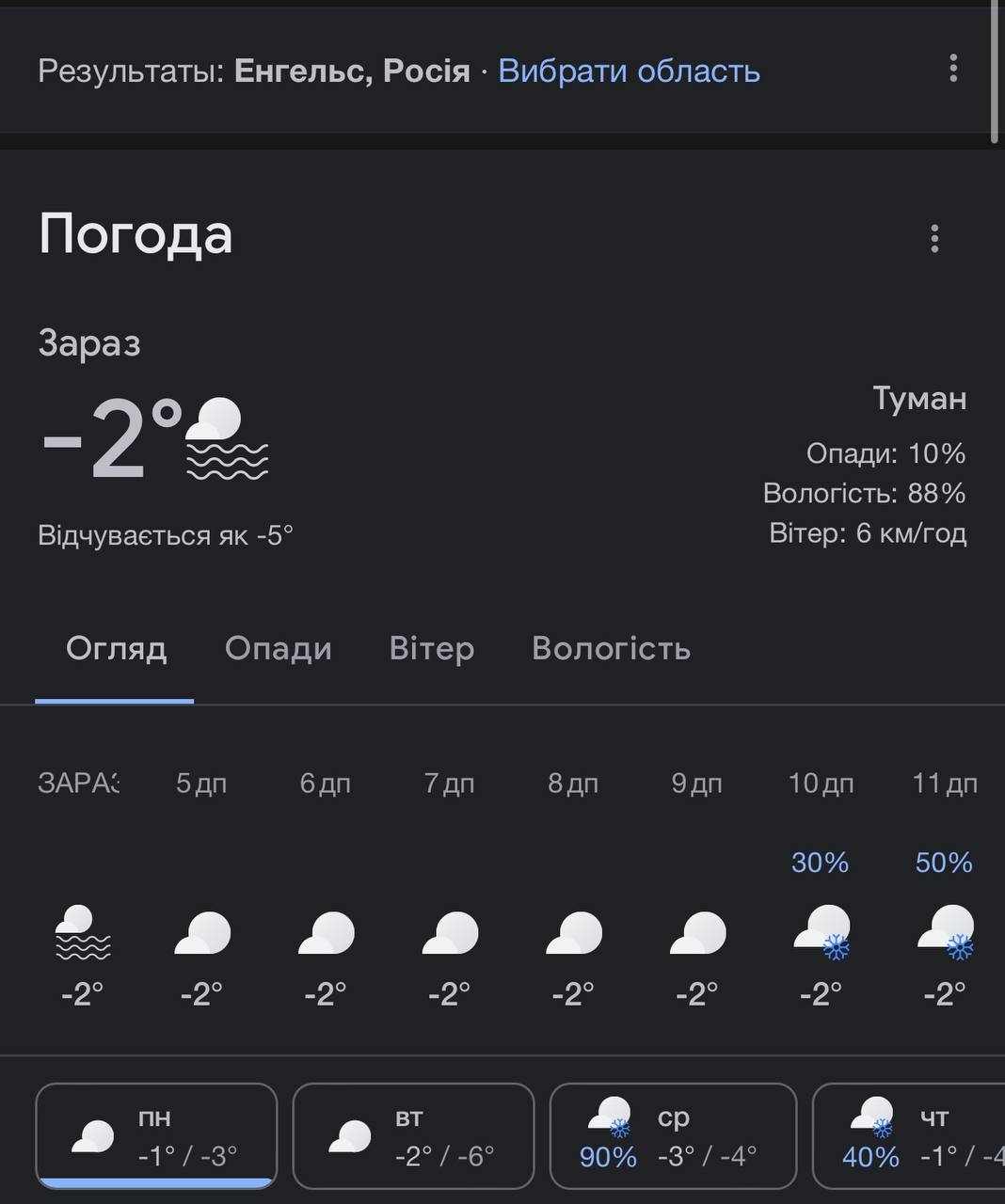
Task: Switch to the 'Опади' tab
Action: coord(279,649)
